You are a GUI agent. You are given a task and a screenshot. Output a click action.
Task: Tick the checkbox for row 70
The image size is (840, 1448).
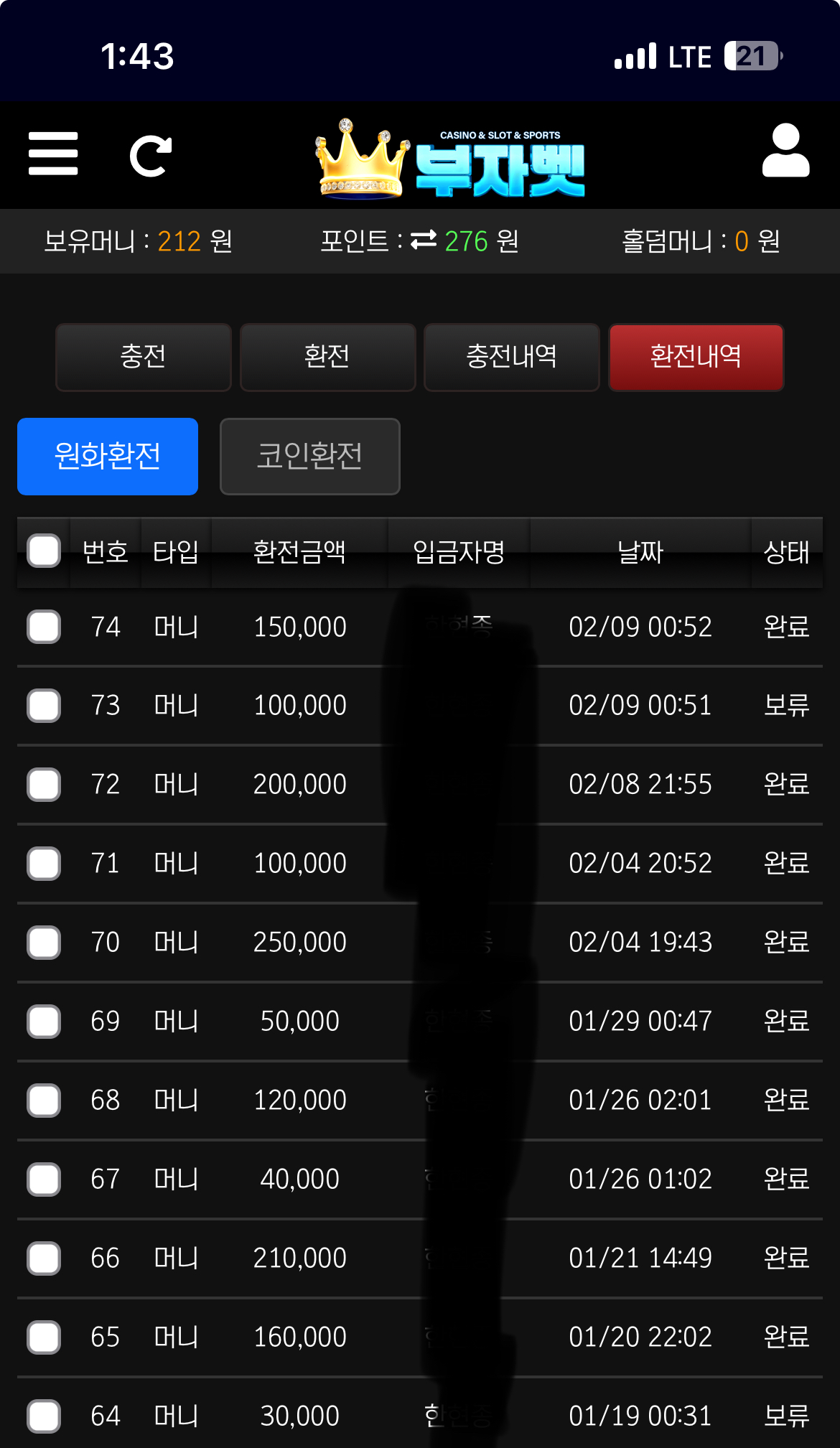44,943
